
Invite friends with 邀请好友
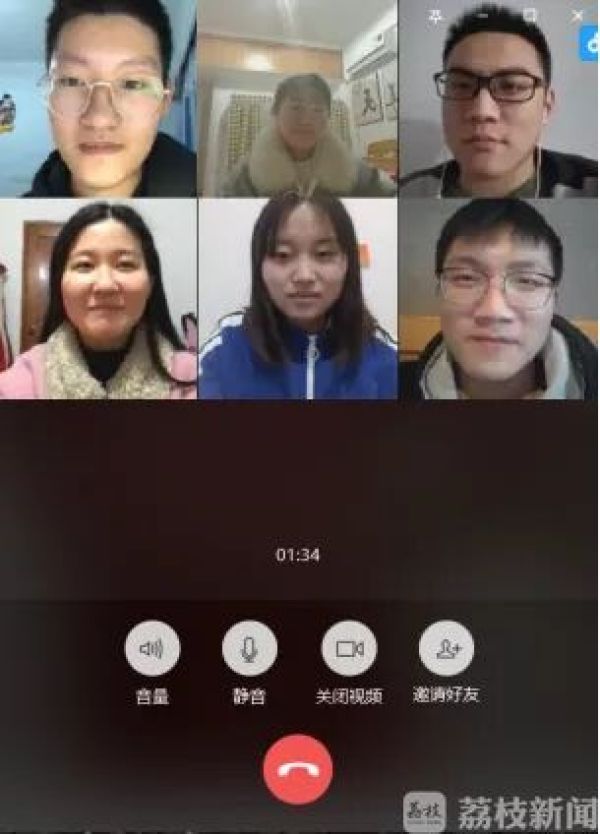[446, 649]
